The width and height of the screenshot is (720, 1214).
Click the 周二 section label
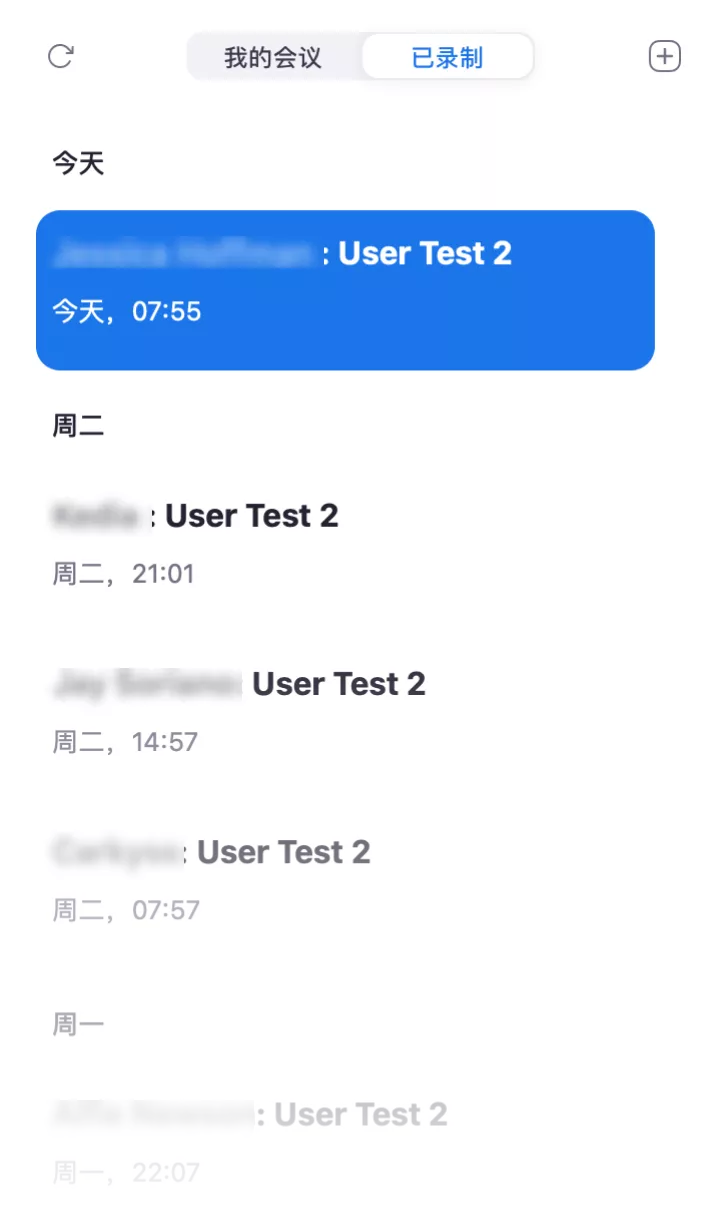coord(79,425)
